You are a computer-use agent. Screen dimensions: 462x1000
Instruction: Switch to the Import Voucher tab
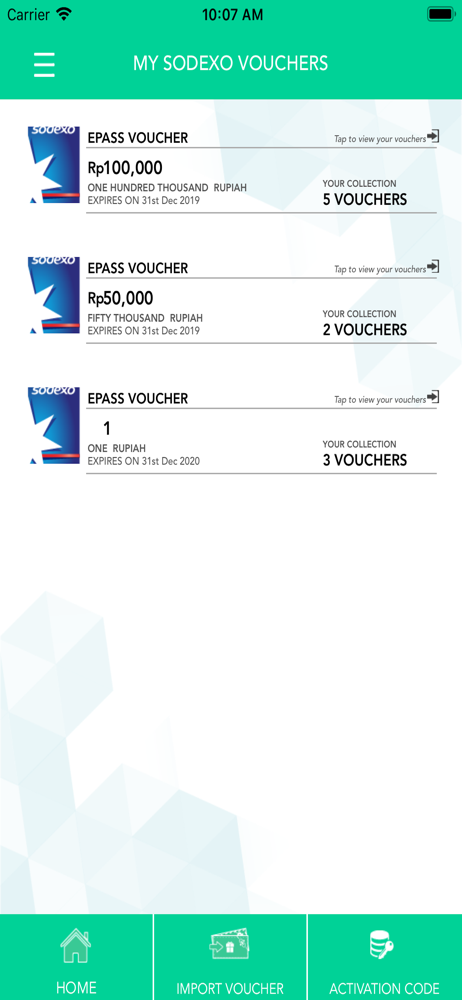(230, 957)
